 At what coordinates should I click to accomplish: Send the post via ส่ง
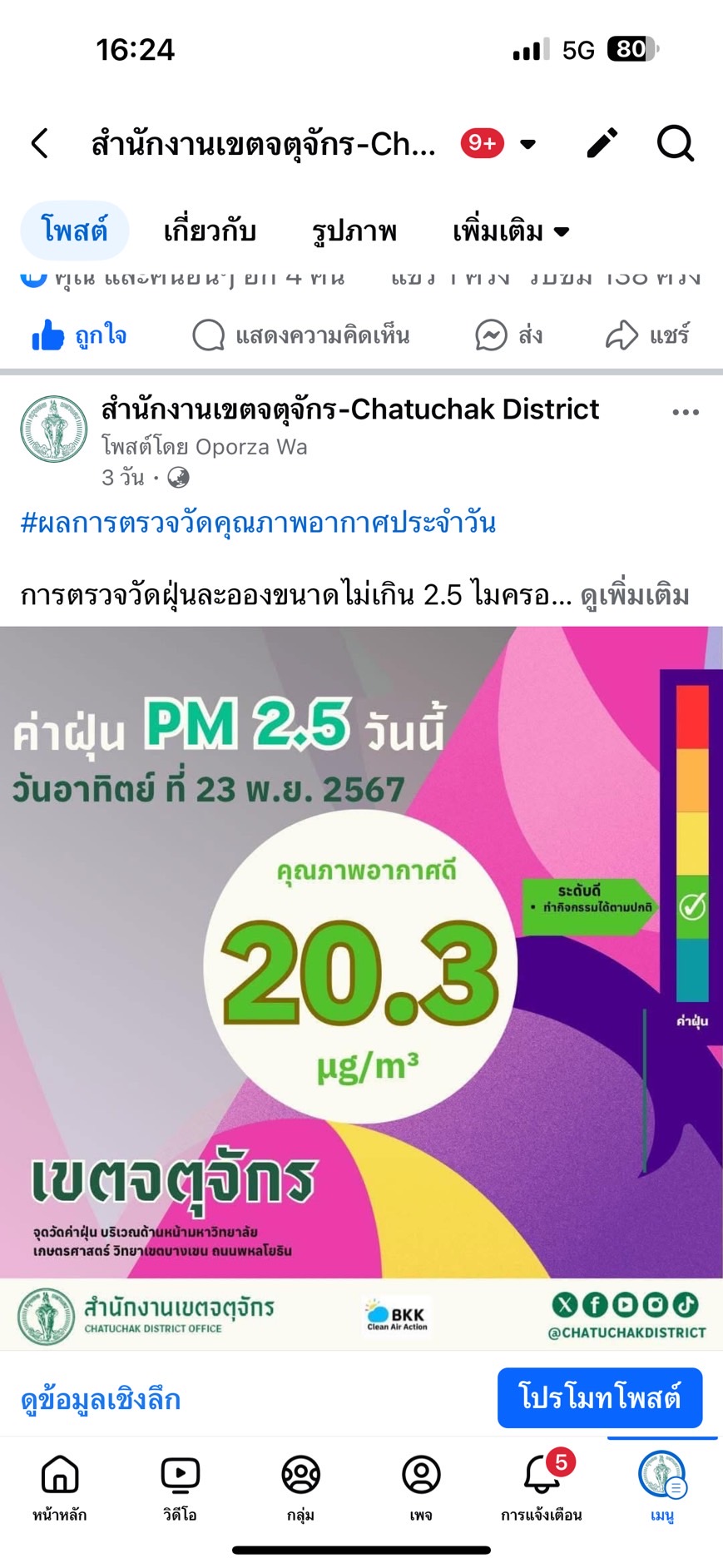[x=508, y=335]
